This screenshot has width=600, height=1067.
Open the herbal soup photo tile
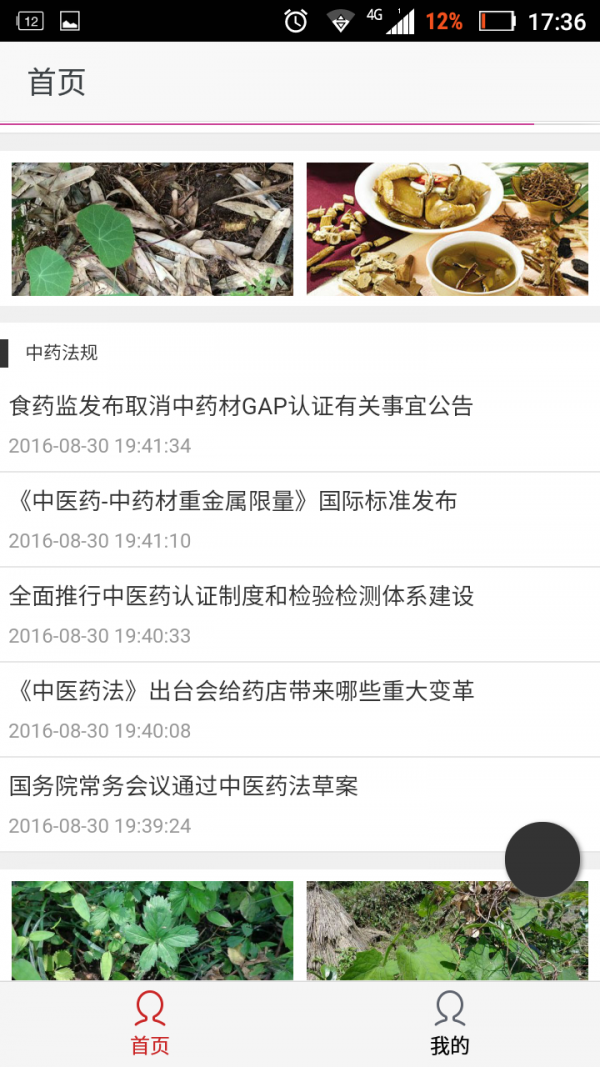pyautogui.click(x=447, y=229)
